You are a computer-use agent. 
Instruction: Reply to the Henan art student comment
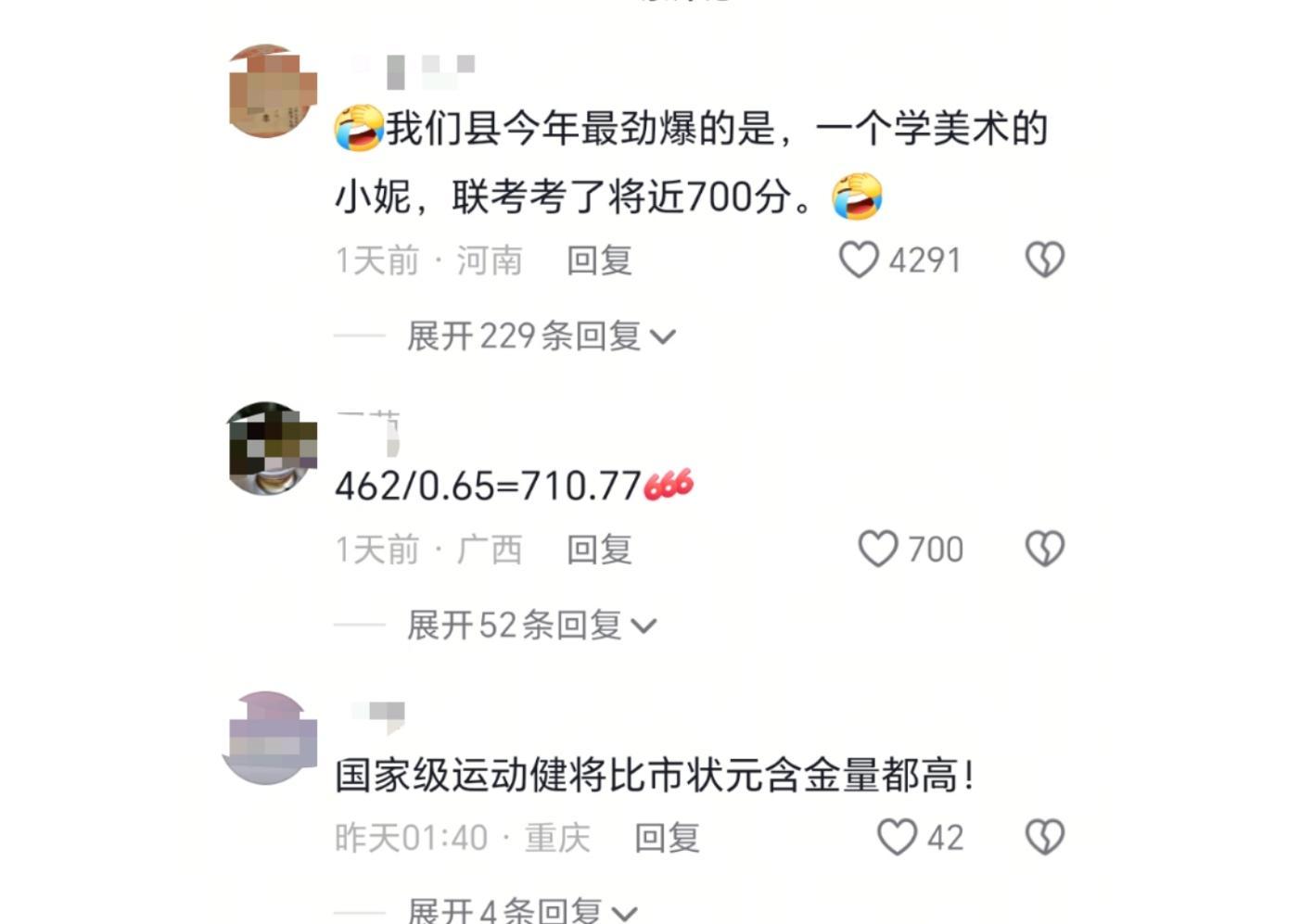click(599, 260)
